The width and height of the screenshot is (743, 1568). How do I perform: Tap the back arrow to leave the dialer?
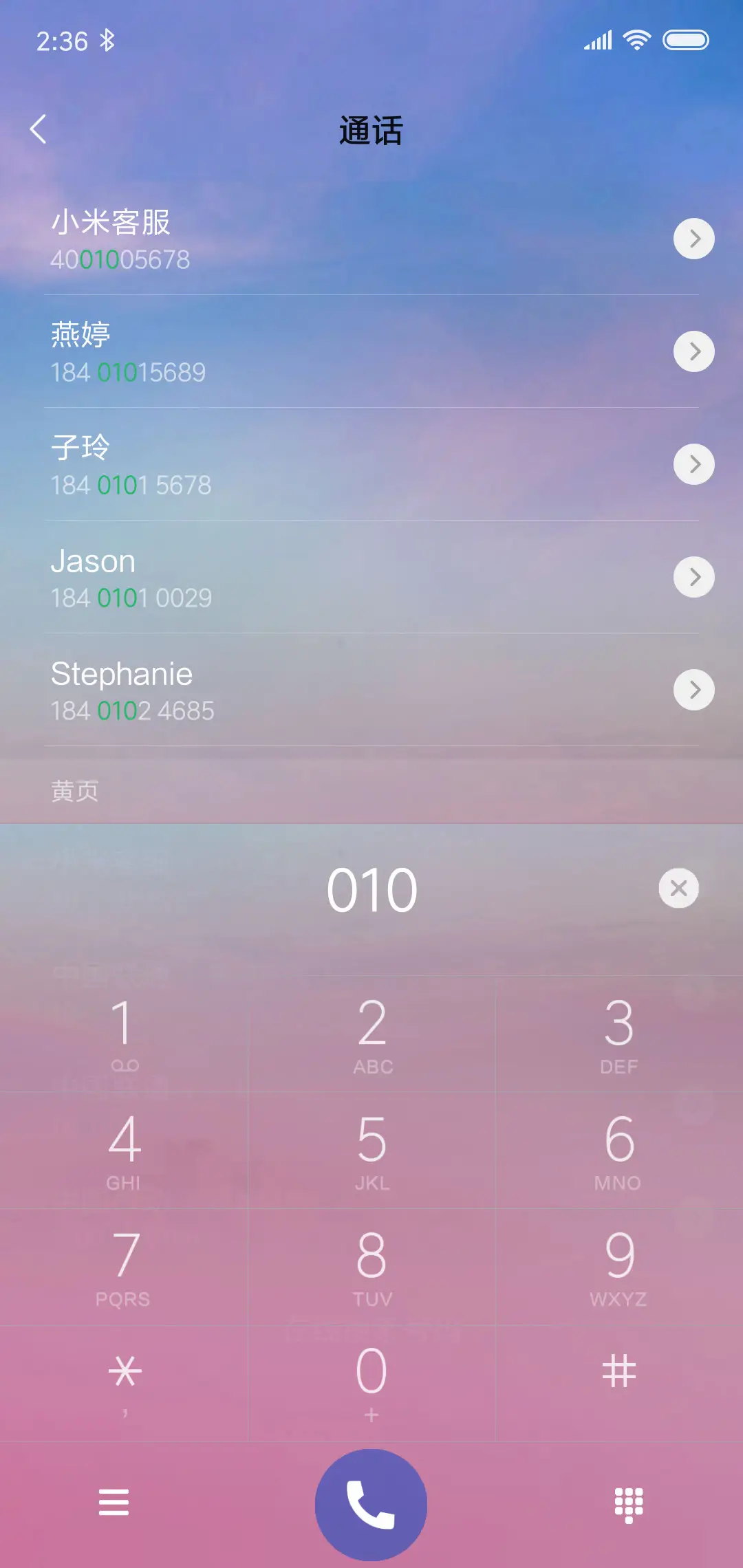(39, 129)
